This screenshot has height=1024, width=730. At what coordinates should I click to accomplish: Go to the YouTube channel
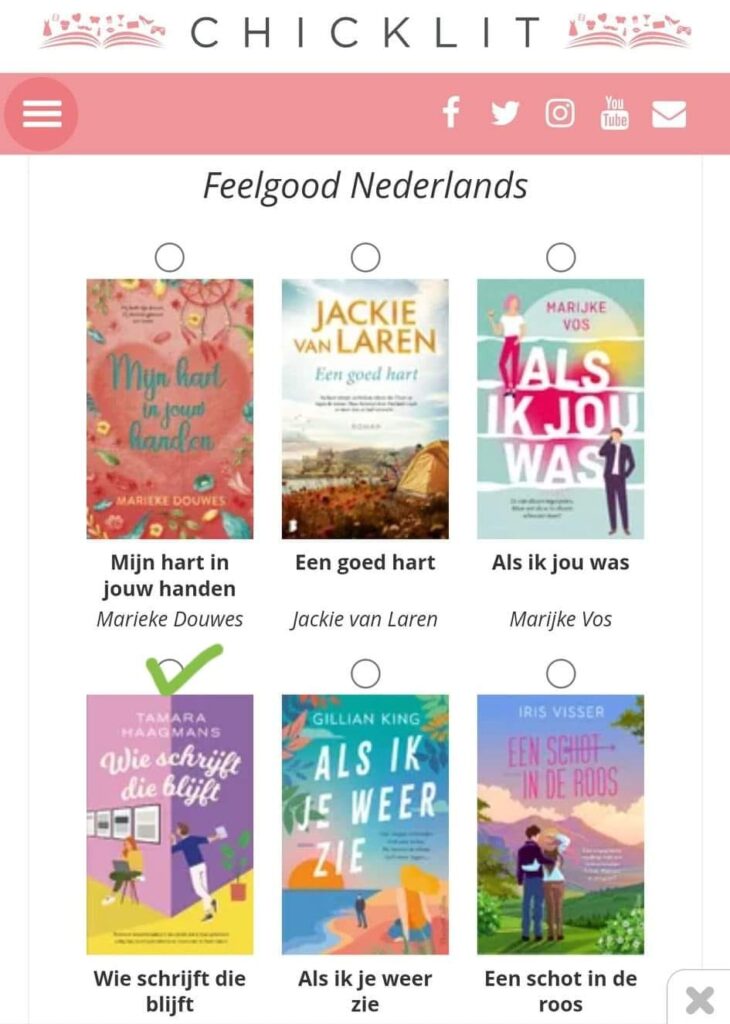coord(614,113)
